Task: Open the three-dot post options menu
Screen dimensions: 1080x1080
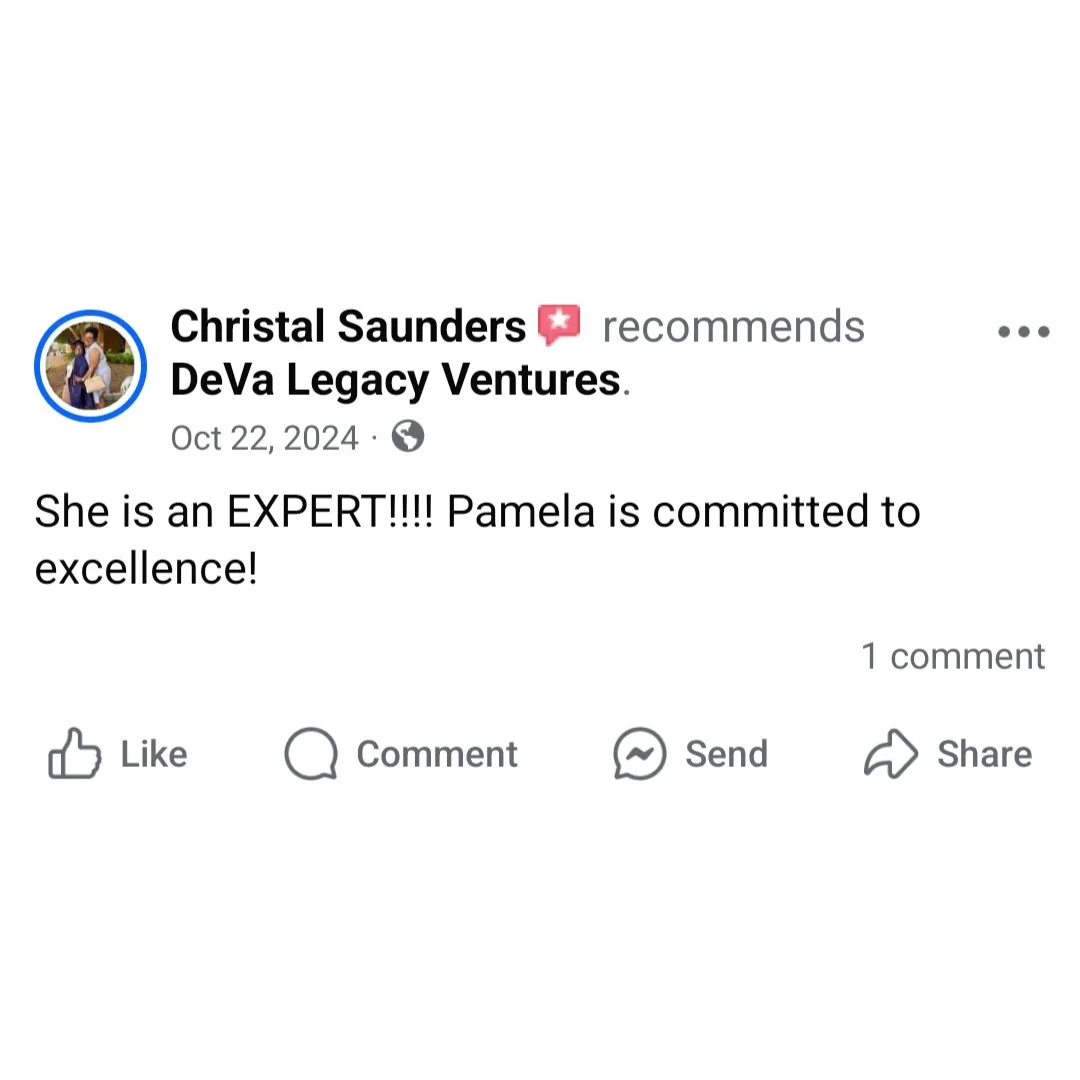Action: tap(1024, 332)
